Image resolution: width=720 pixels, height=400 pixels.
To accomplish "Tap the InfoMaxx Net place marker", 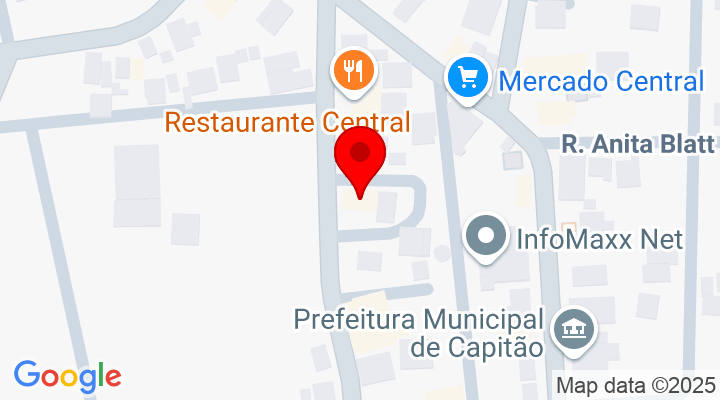I will 487,238.
